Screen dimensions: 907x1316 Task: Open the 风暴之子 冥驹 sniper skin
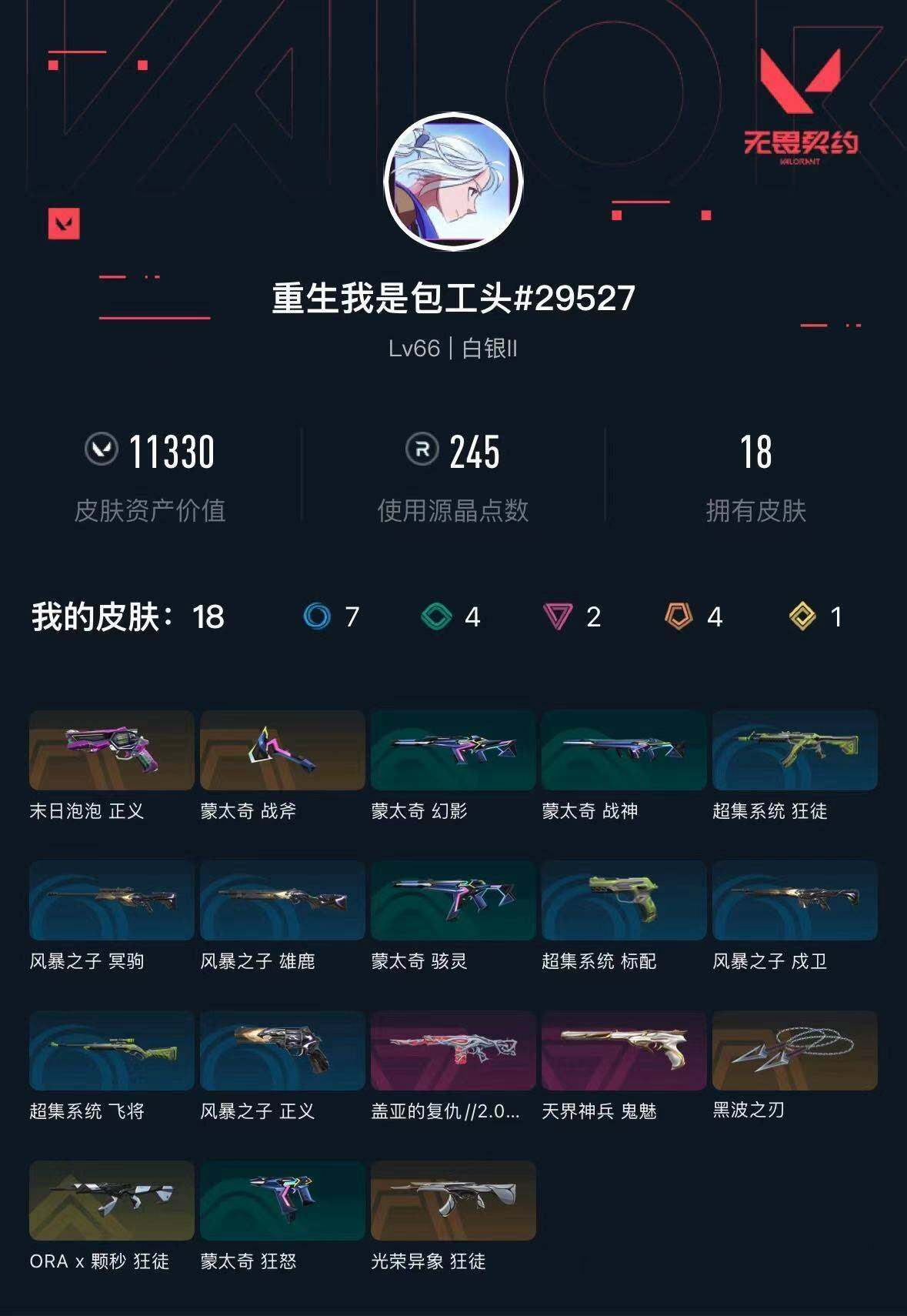tap(110, 902)
